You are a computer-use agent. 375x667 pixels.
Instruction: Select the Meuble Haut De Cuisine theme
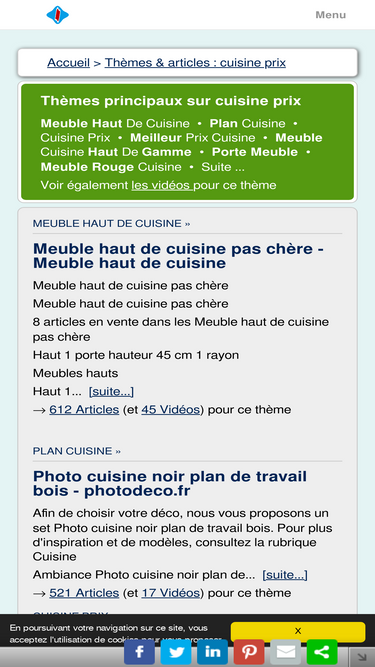(115, 123)
